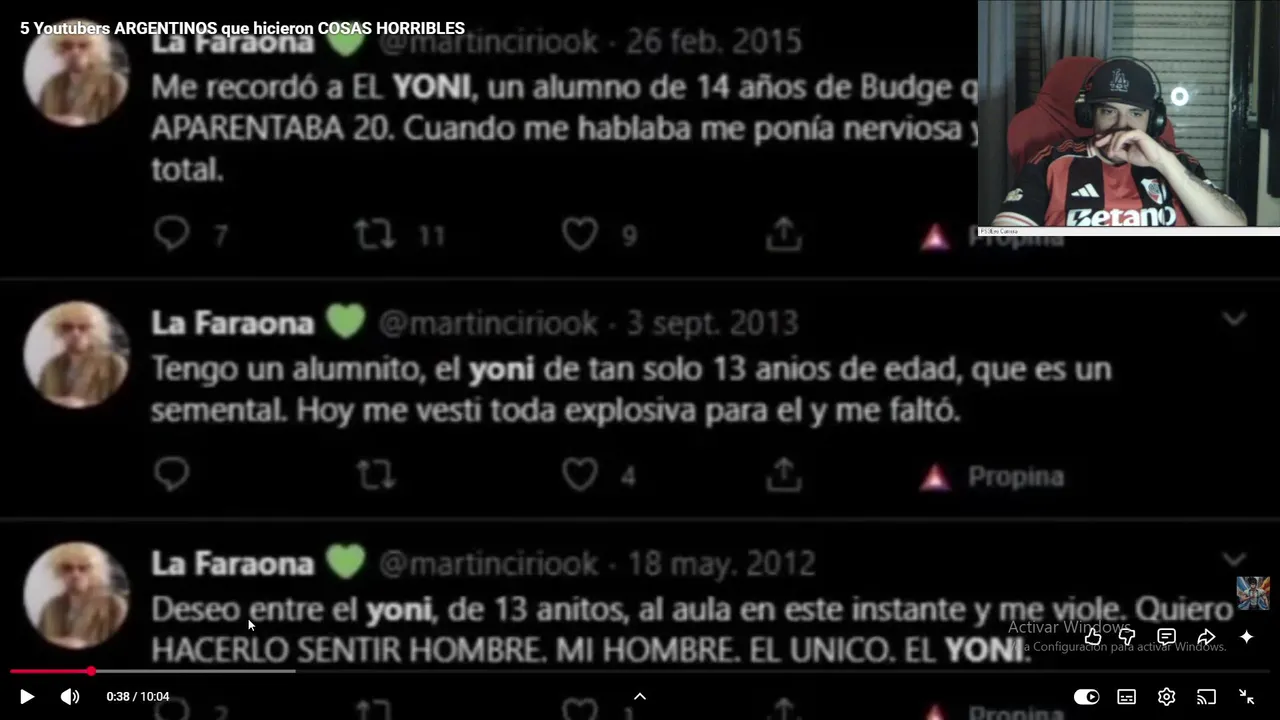Viewport: 1280px width, 720px height.
Task: Dislike this video with thumbs down
Action: pyautogui.click(x=1127, y=637)
